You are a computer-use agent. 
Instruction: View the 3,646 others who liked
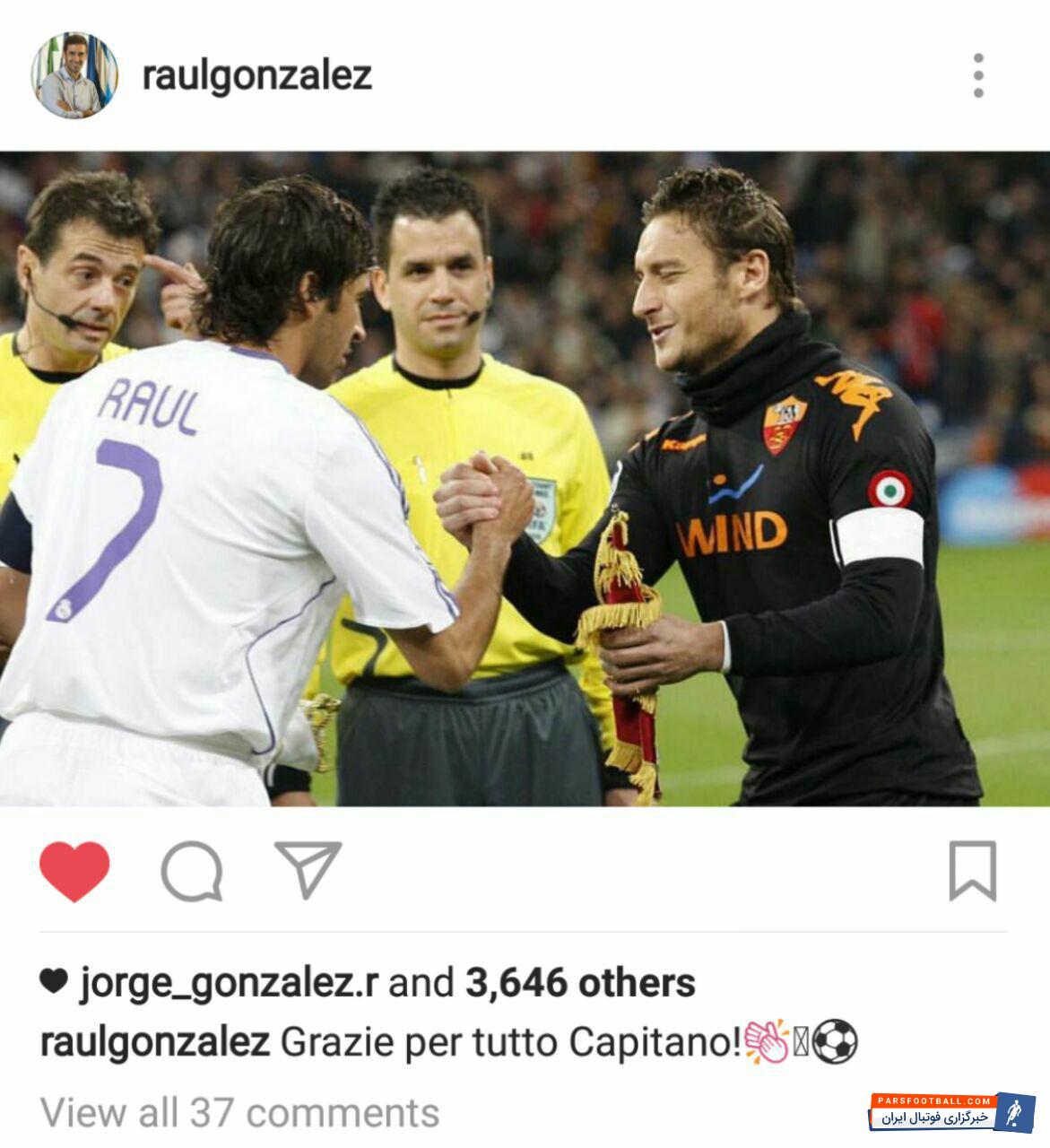click(579, 983)
